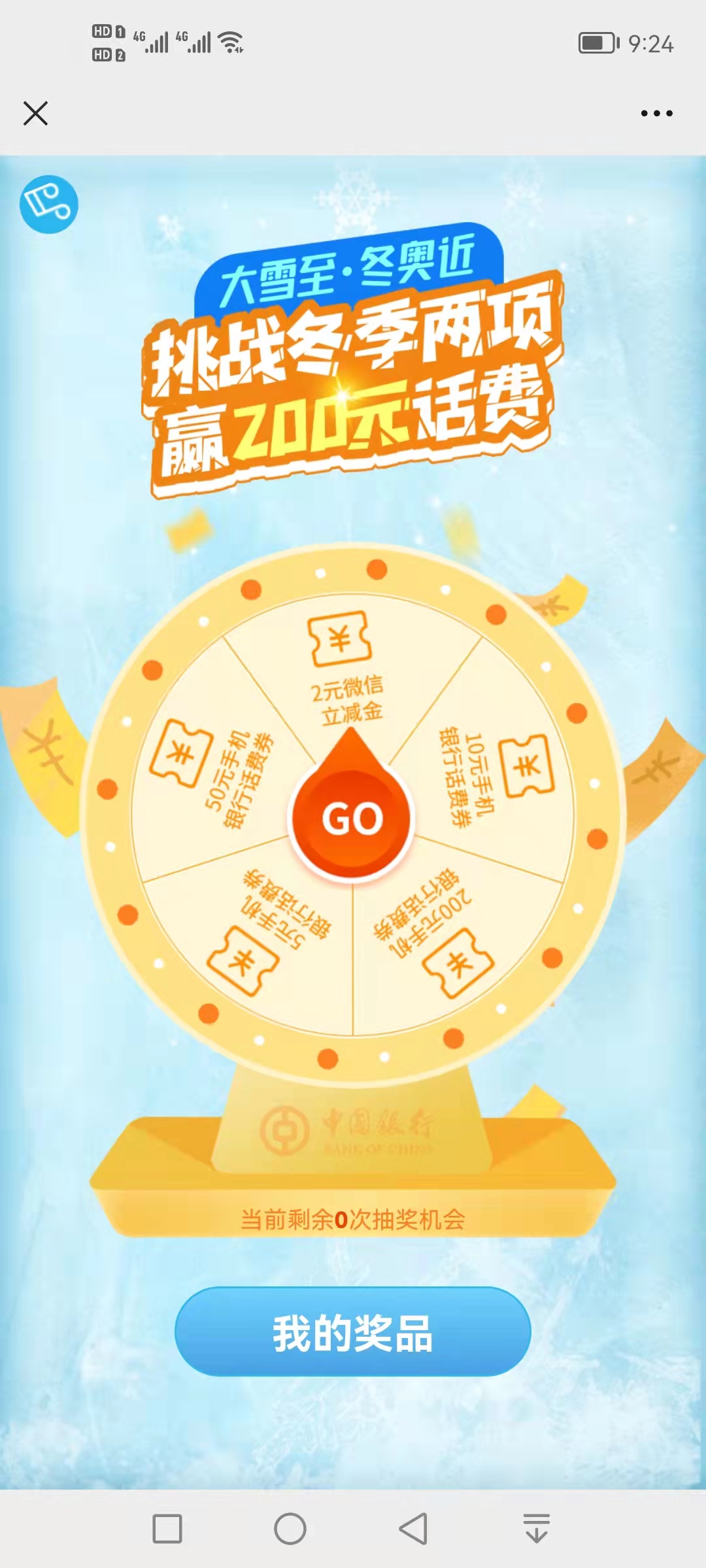
Task: Open the three-dot overflow menu
Action: pos(656,113)
